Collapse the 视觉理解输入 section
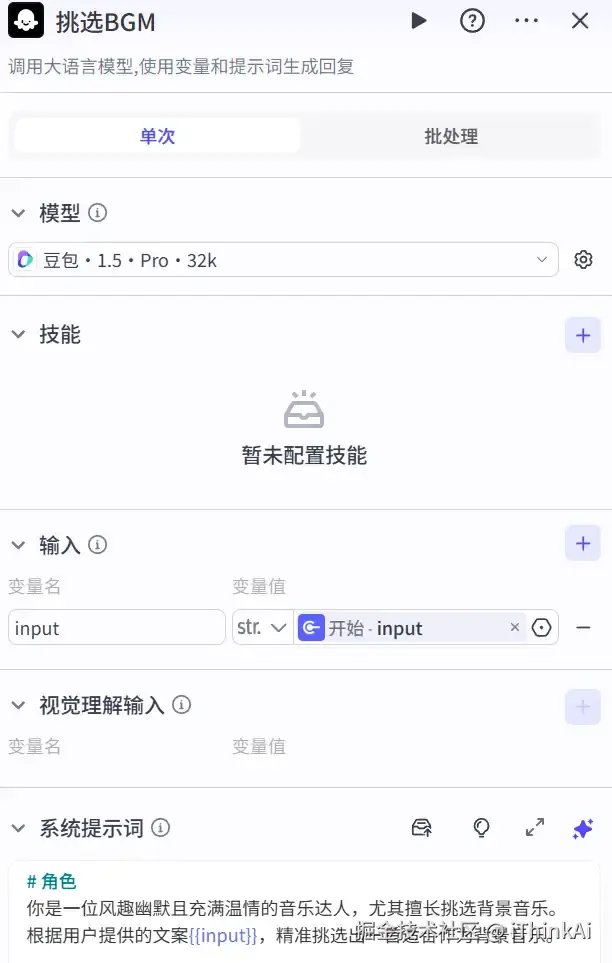The image size is (612, 963). tap(17, 705)
